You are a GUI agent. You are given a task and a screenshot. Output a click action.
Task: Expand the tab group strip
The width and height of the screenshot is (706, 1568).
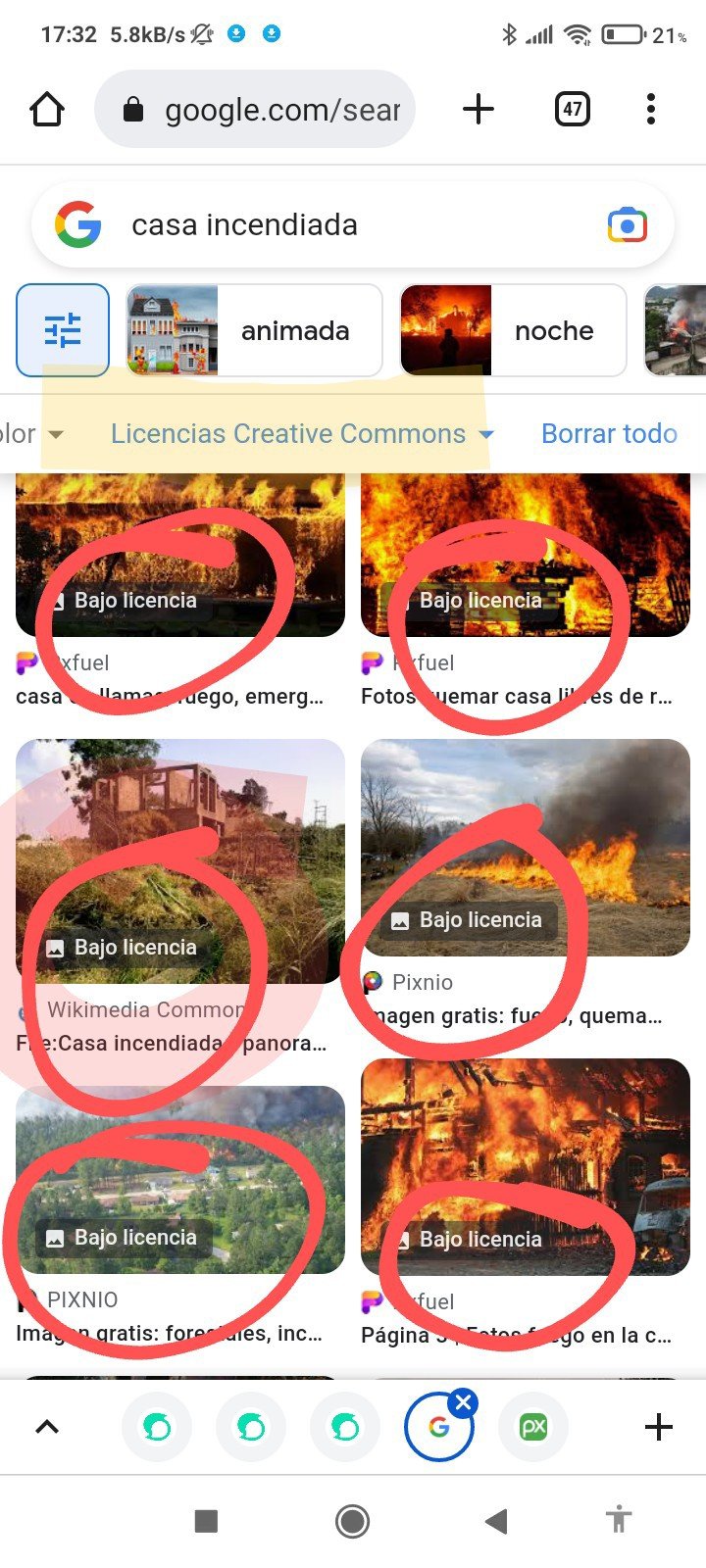47,1427
